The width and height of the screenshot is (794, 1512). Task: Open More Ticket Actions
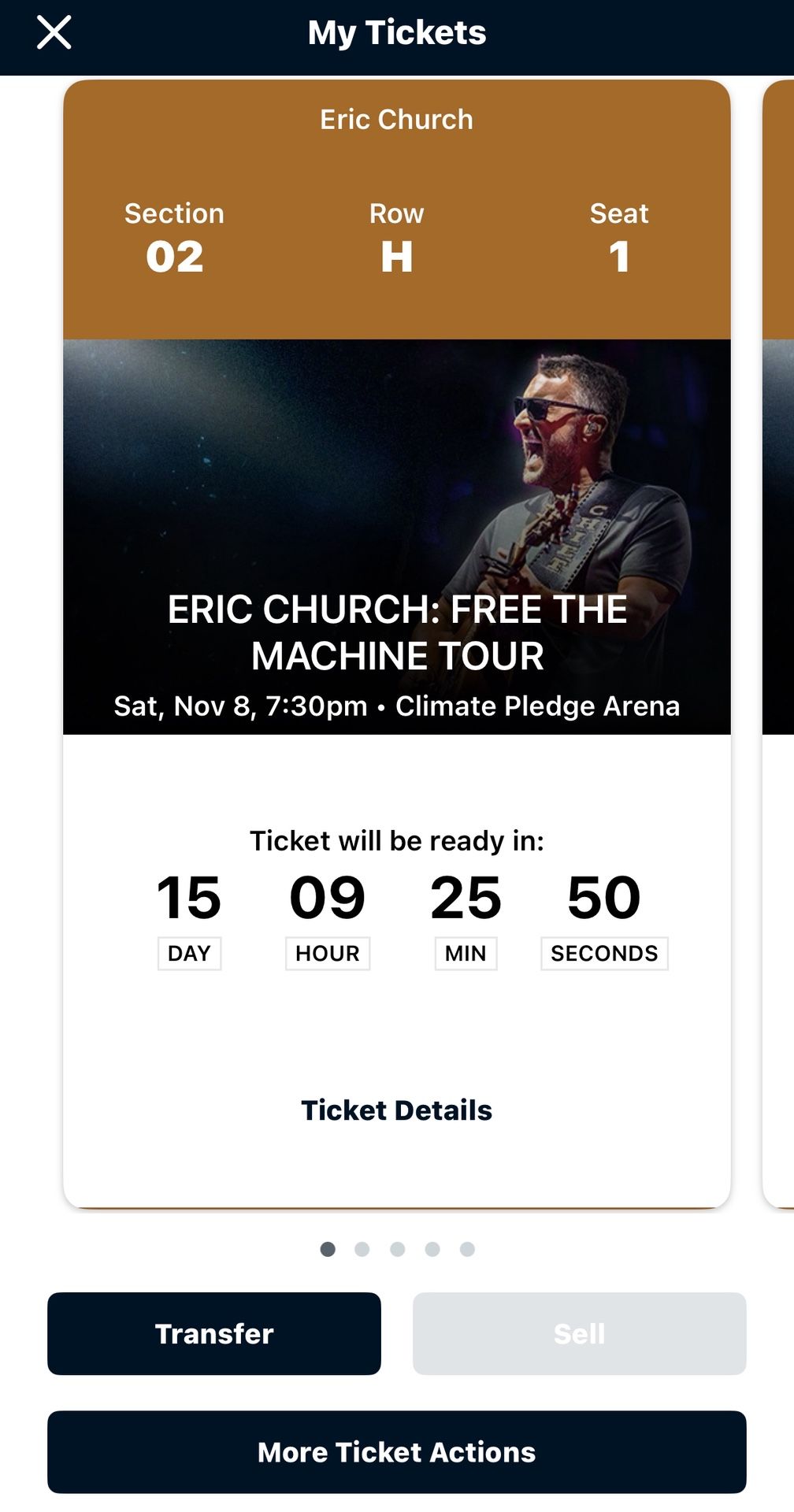(x=396, y=1451)
